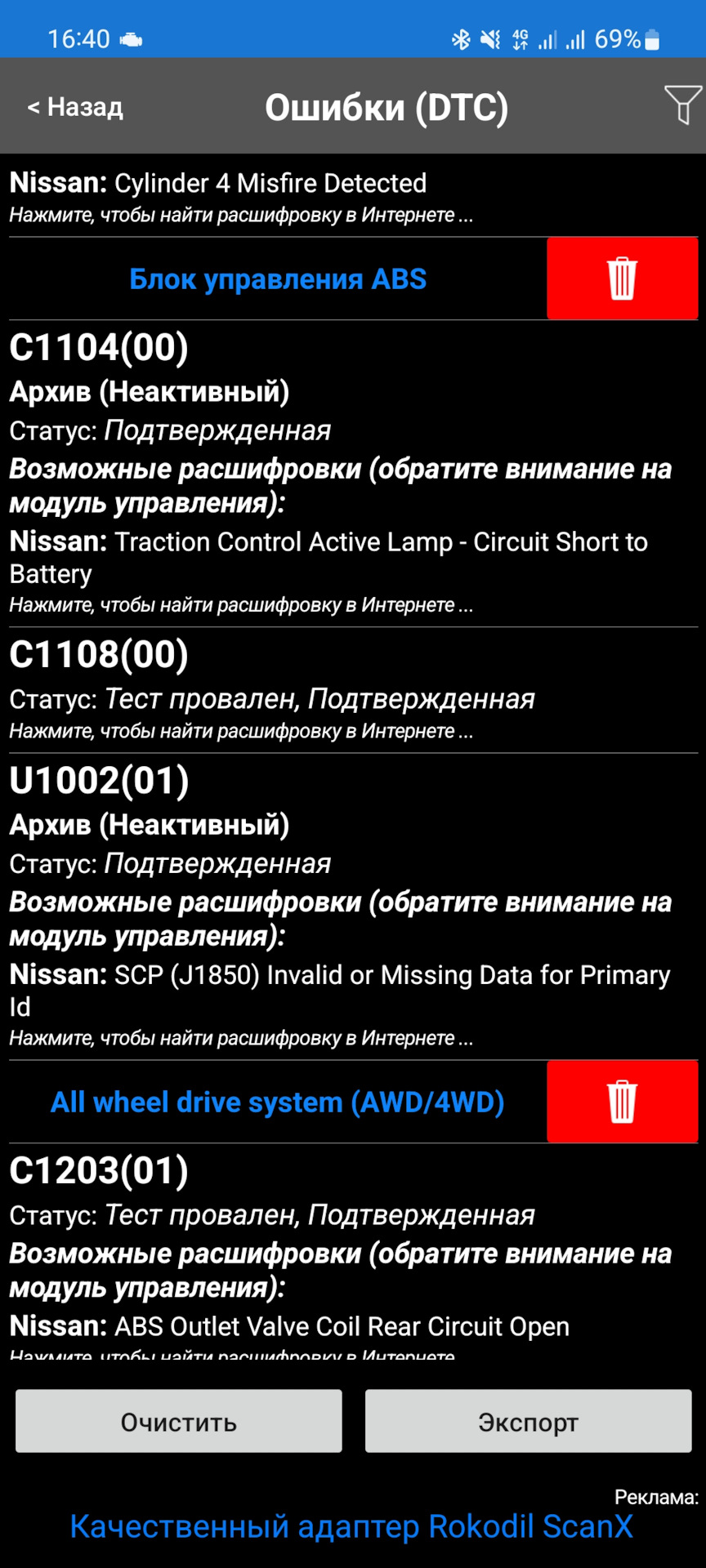The height and width of the screenshot is (1568, 706).
Task: Open the DTC filter funnel icon
Action: tap(682, 105)
